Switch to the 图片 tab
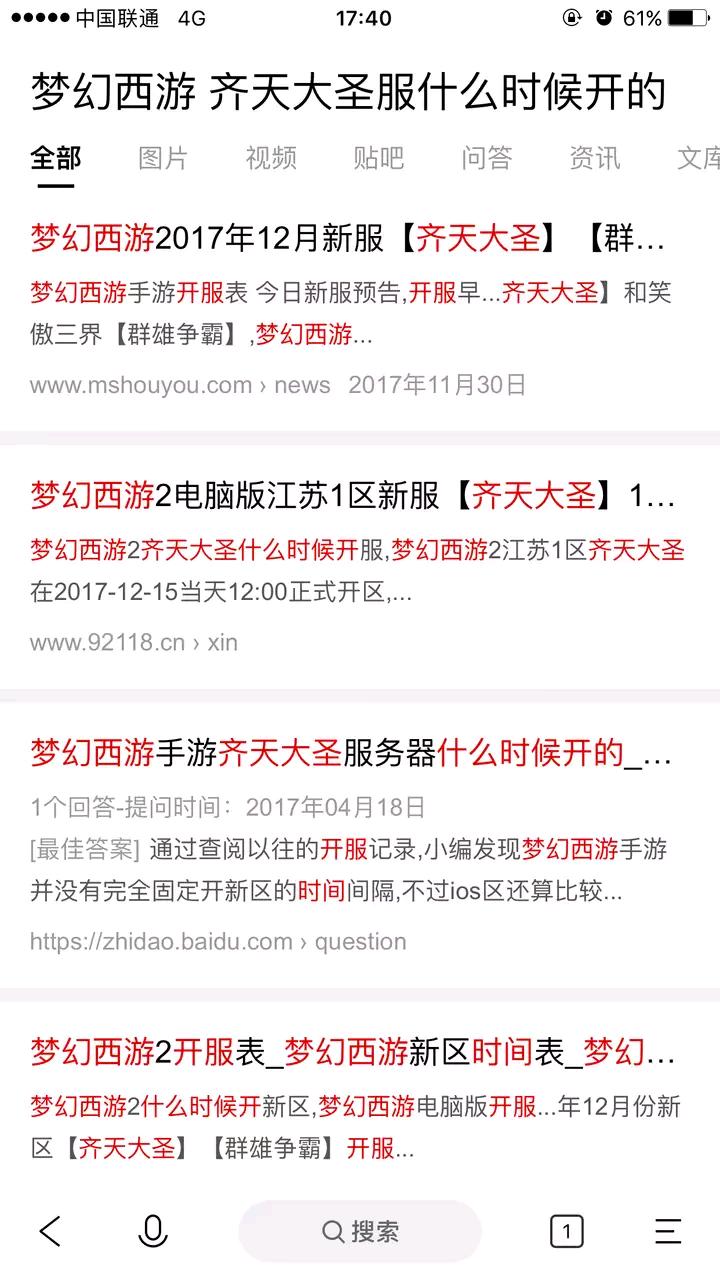This screenshot has height=1280, width=720. click(x=163, y=158)
